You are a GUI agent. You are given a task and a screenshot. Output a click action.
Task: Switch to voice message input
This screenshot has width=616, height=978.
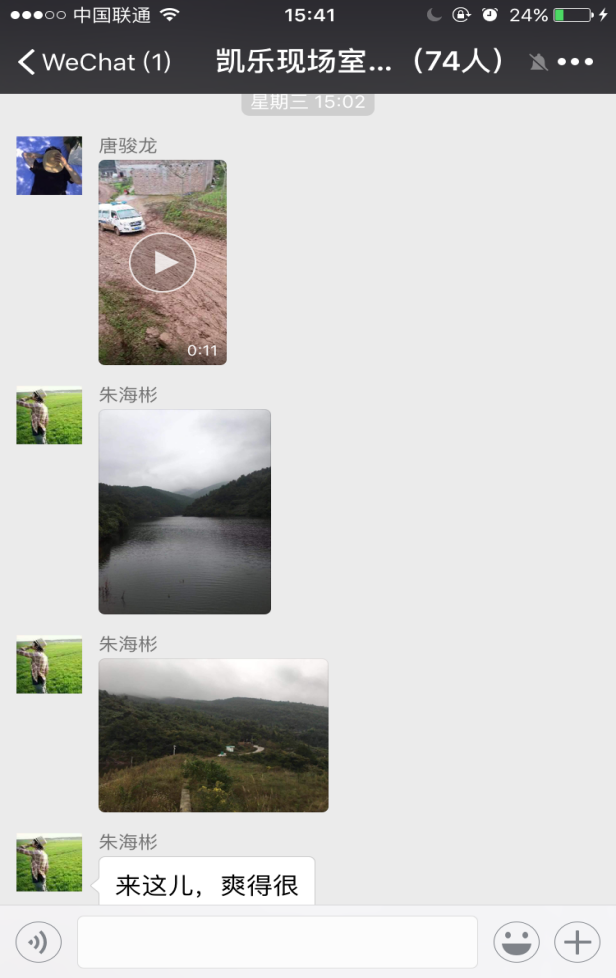click(39, 942)
